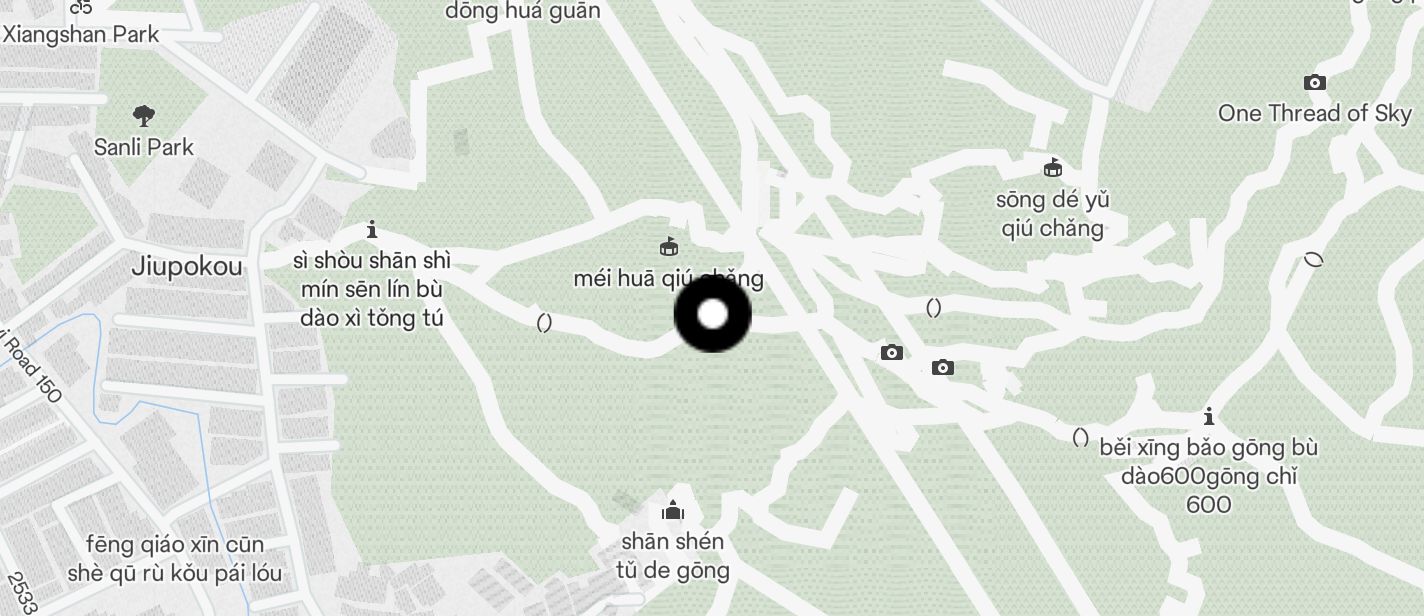The image size is (1424, 616).
Task: Select the sōng dé yǔ qiú chǎng marker
Action: pos(1052,167)
